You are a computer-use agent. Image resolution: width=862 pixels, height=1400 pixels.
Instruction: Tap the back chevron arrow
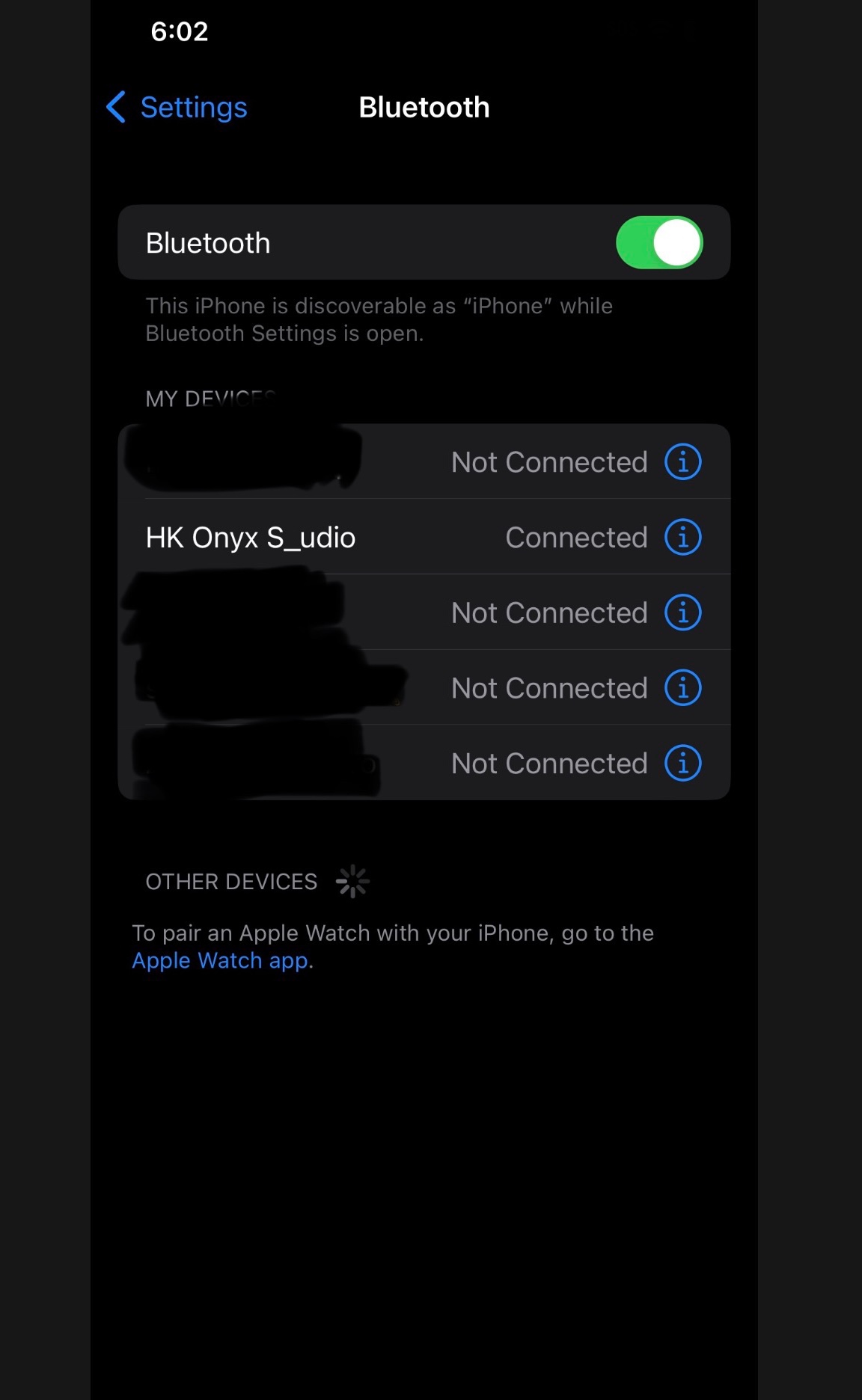[116, 107]
